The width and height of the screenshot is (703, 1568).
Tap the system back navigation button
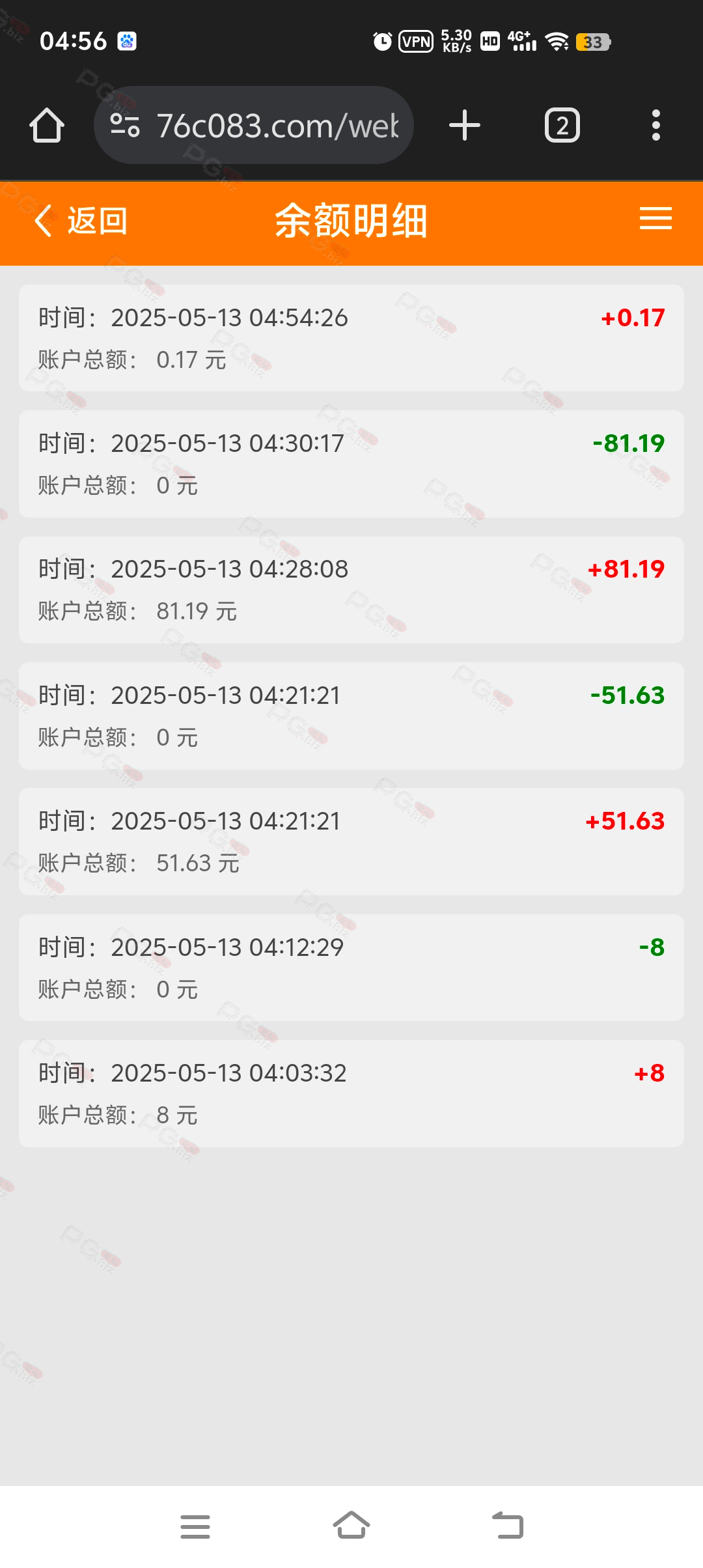508,1525
